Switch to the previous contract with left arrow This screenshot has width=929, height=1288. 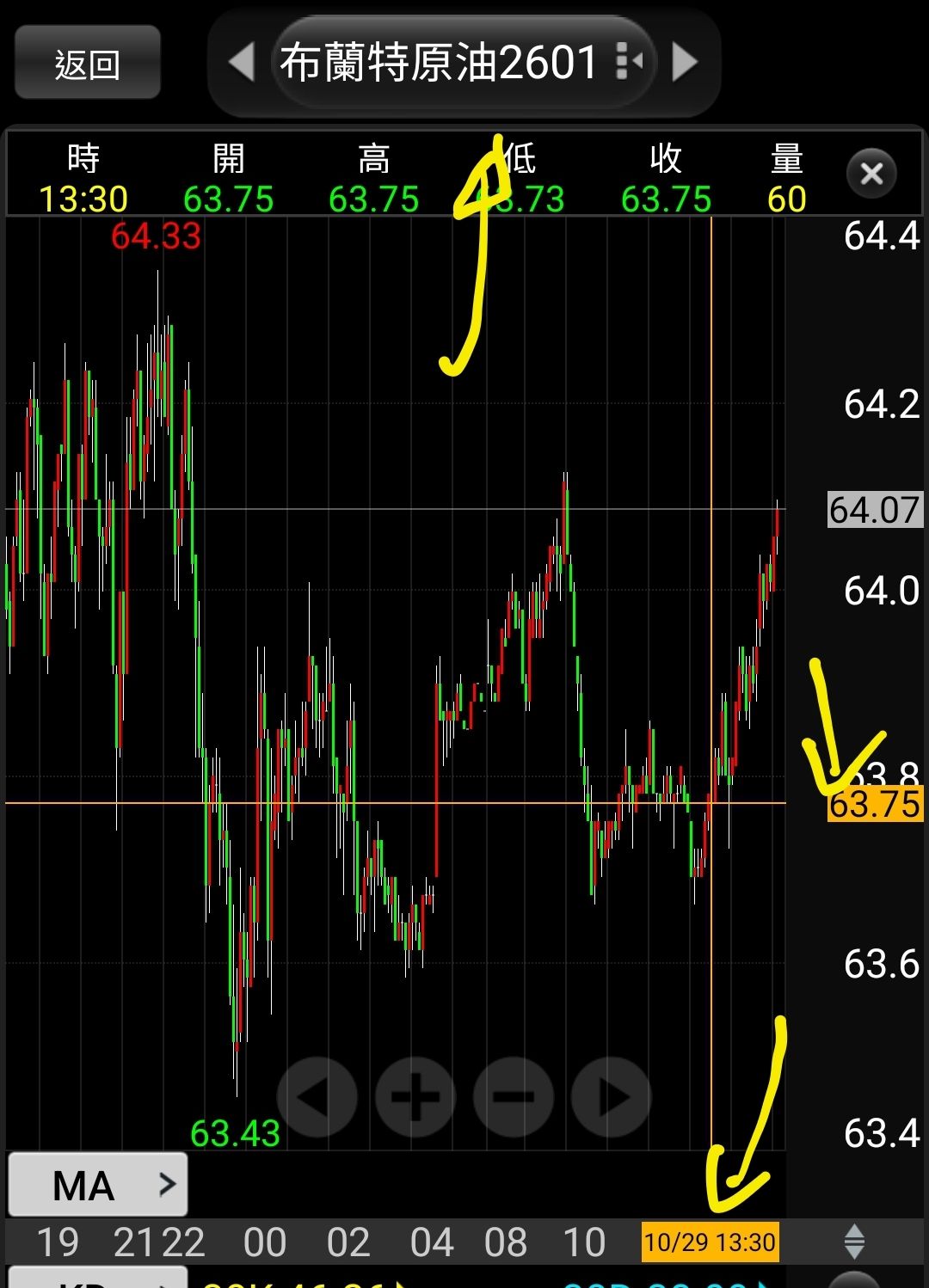242,62
